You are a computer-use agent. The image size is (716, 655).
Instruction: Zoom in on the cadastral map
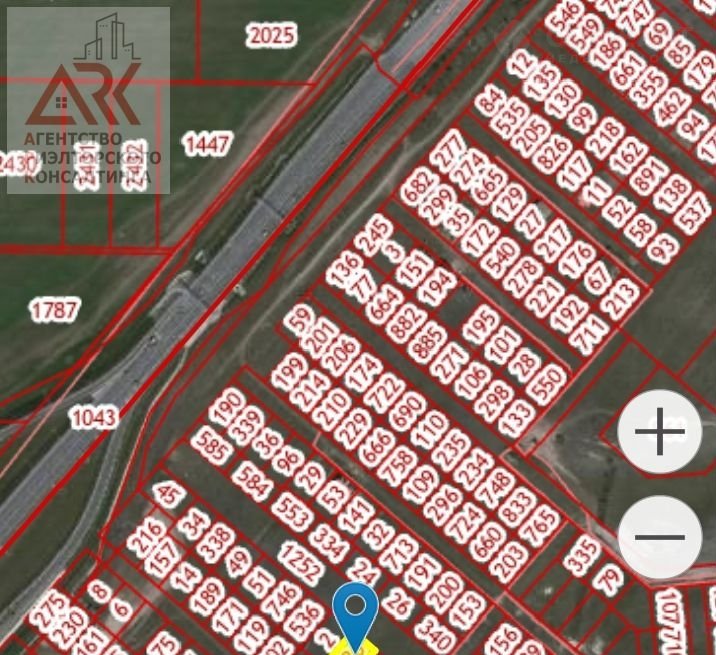click(x=659, y=432)
